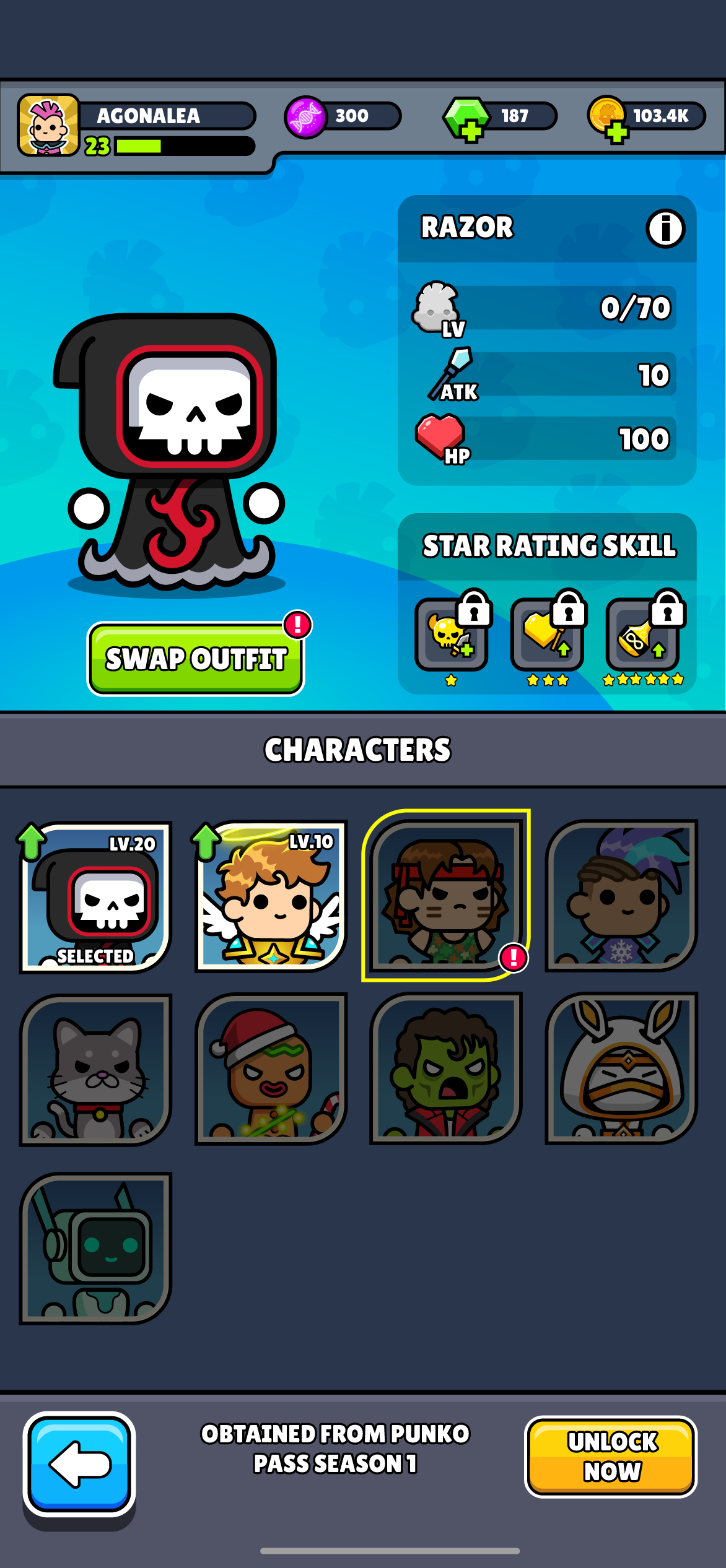Pick the character with purple feathered hair
This screenshot has height=1568, width=726.
click(x=621, y=896)
